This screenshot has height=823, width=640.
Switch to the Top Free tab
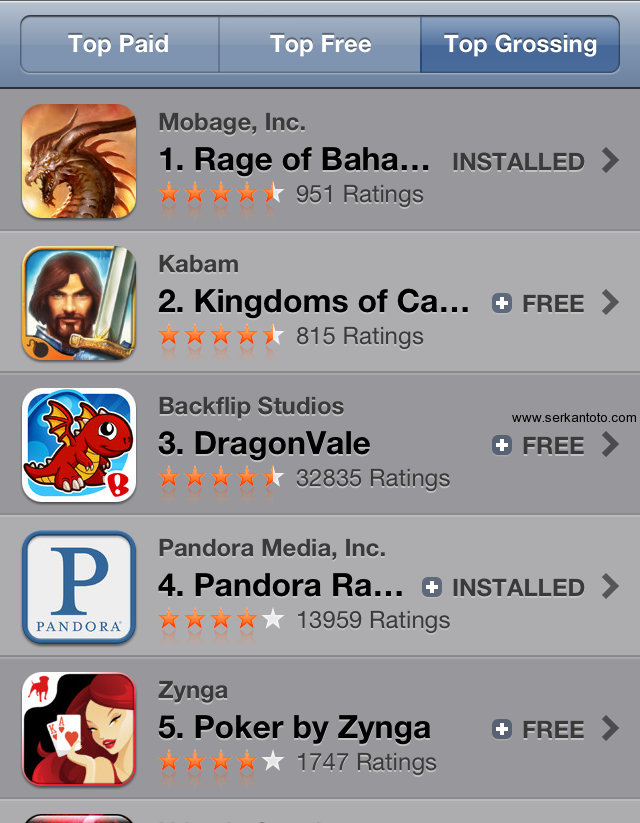click(x=320, y=45)
